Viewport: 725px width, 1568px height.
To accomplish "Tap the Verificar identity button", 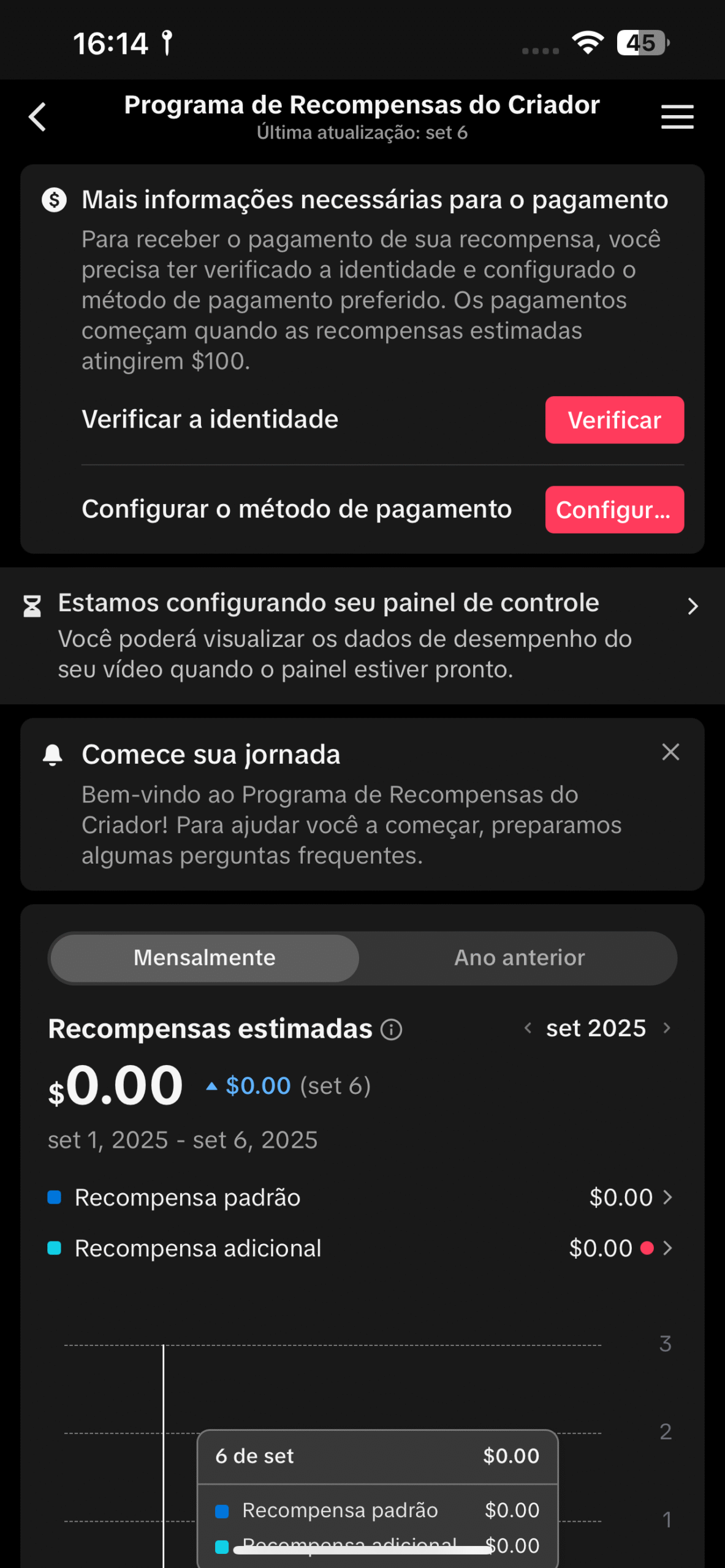I will pos(614,420).
